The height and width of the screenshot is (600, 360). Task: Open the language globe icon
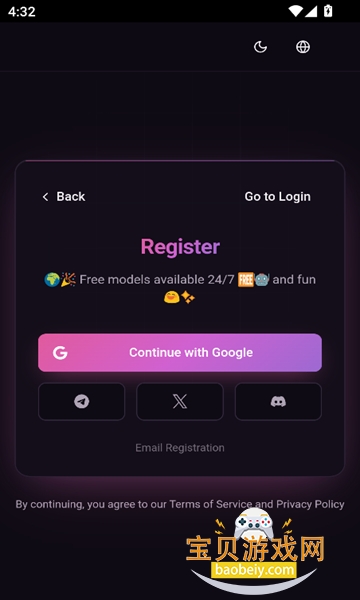pyautogui.click(x=303, y=47)
